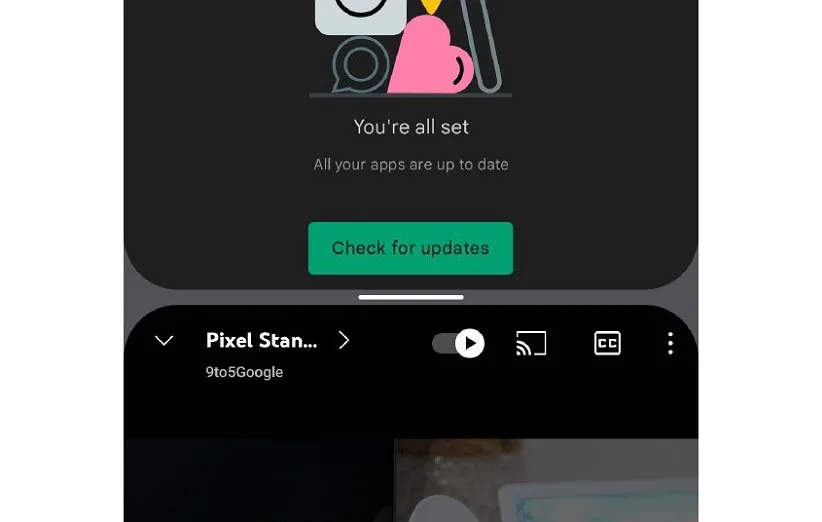Cast the video to another device

point(531,343)
